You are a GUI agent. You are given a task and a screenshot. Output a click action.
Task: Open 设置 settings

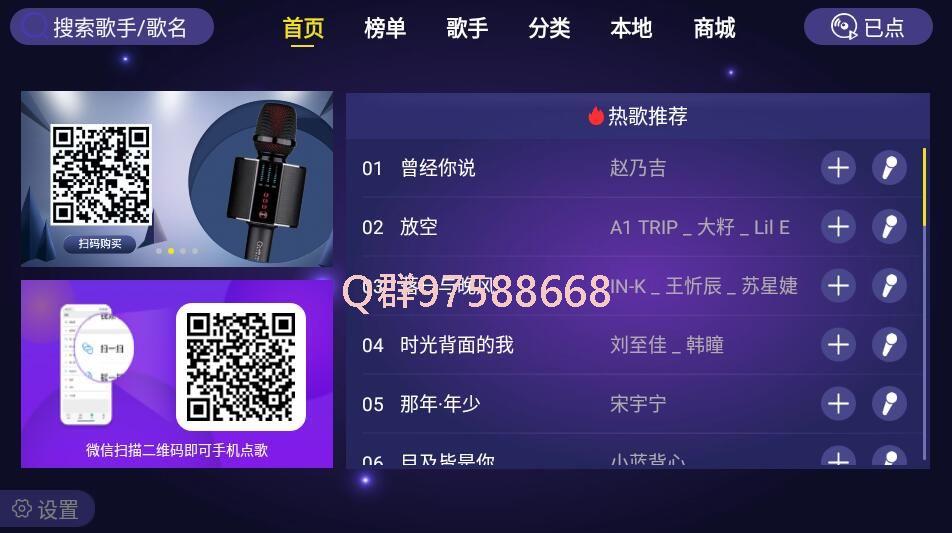click(x=47, y=510)
